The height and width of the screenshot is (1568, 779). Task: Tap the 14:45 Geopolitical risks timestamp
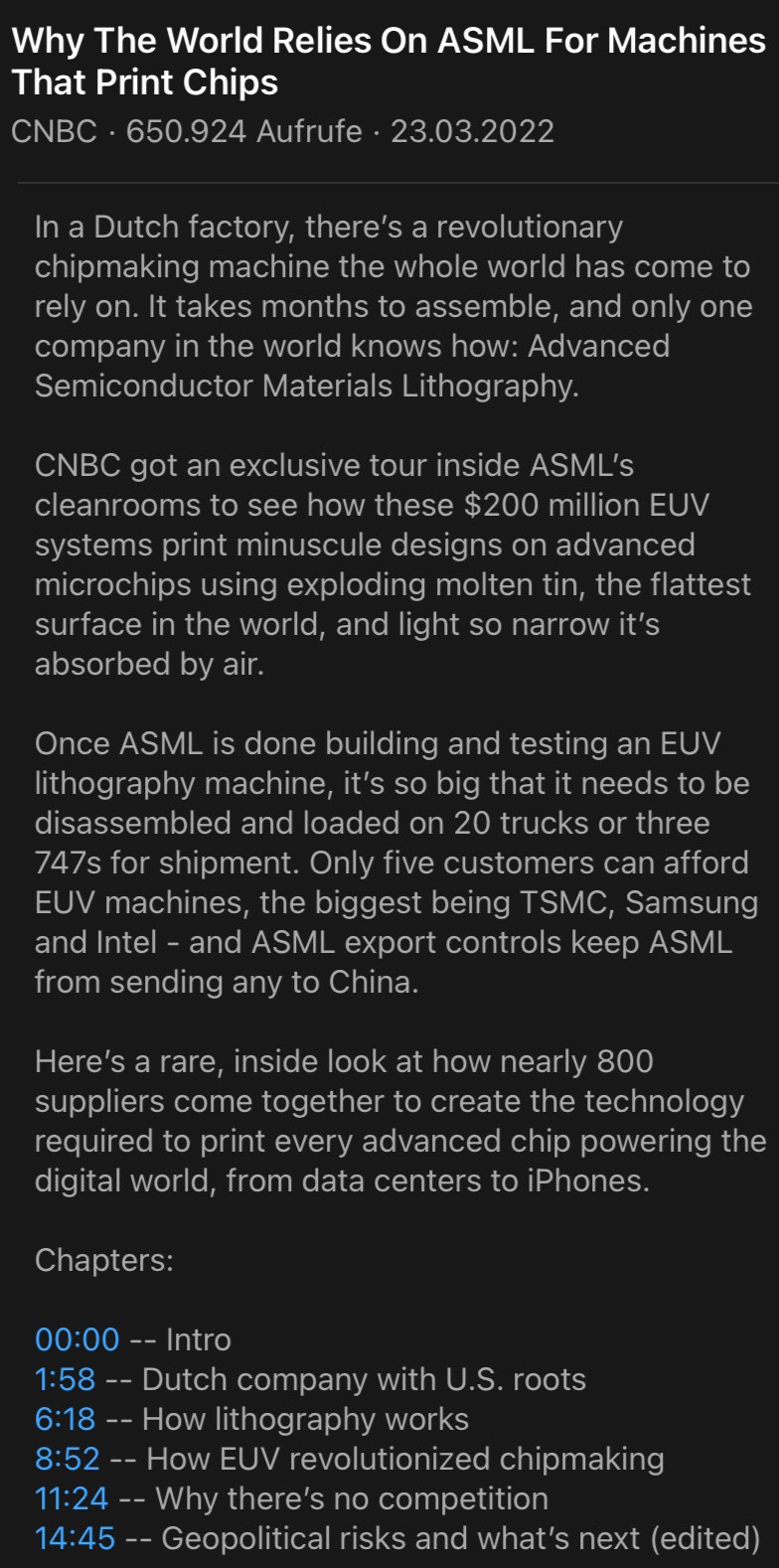pos(75,1538)
